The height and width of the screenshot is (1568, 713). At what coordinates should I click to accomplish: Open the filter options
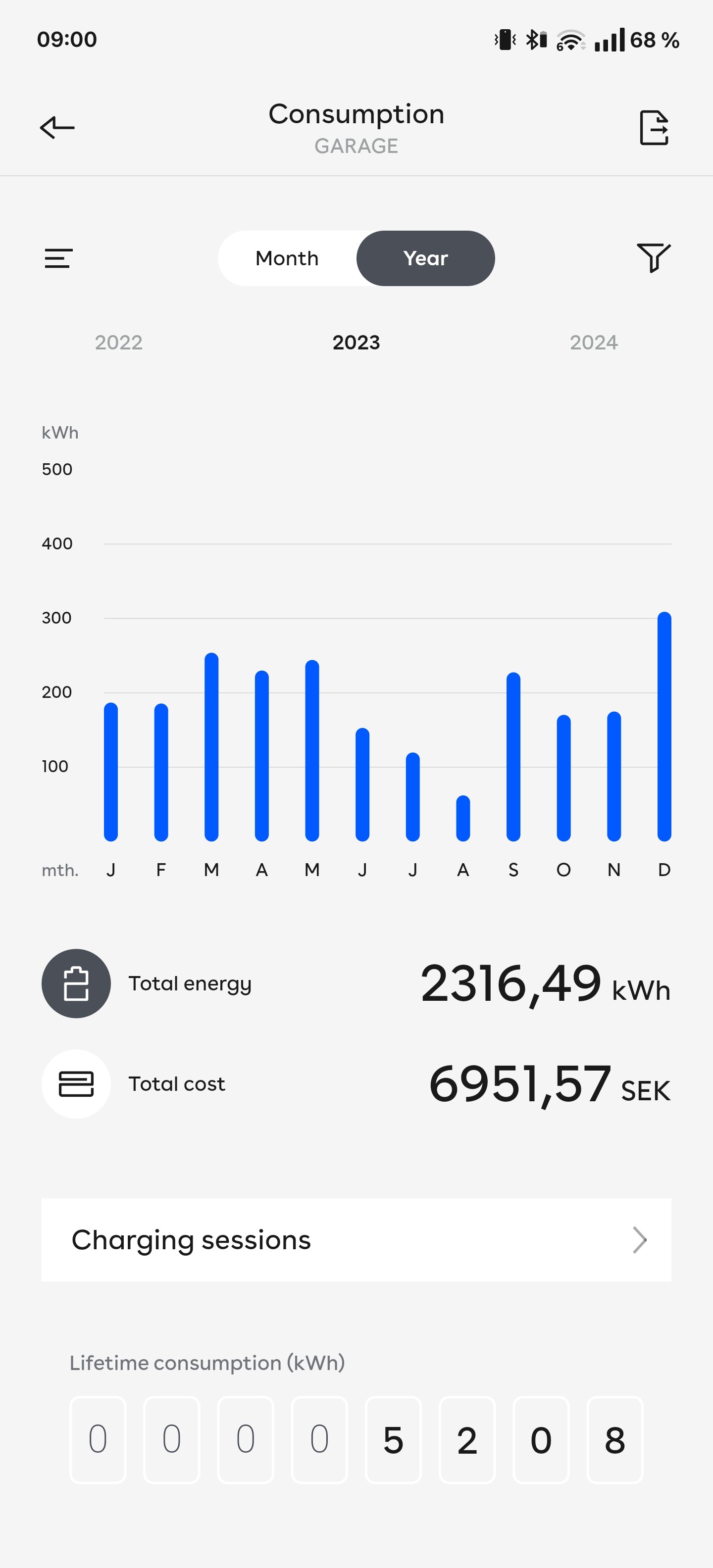click(653, 257)
